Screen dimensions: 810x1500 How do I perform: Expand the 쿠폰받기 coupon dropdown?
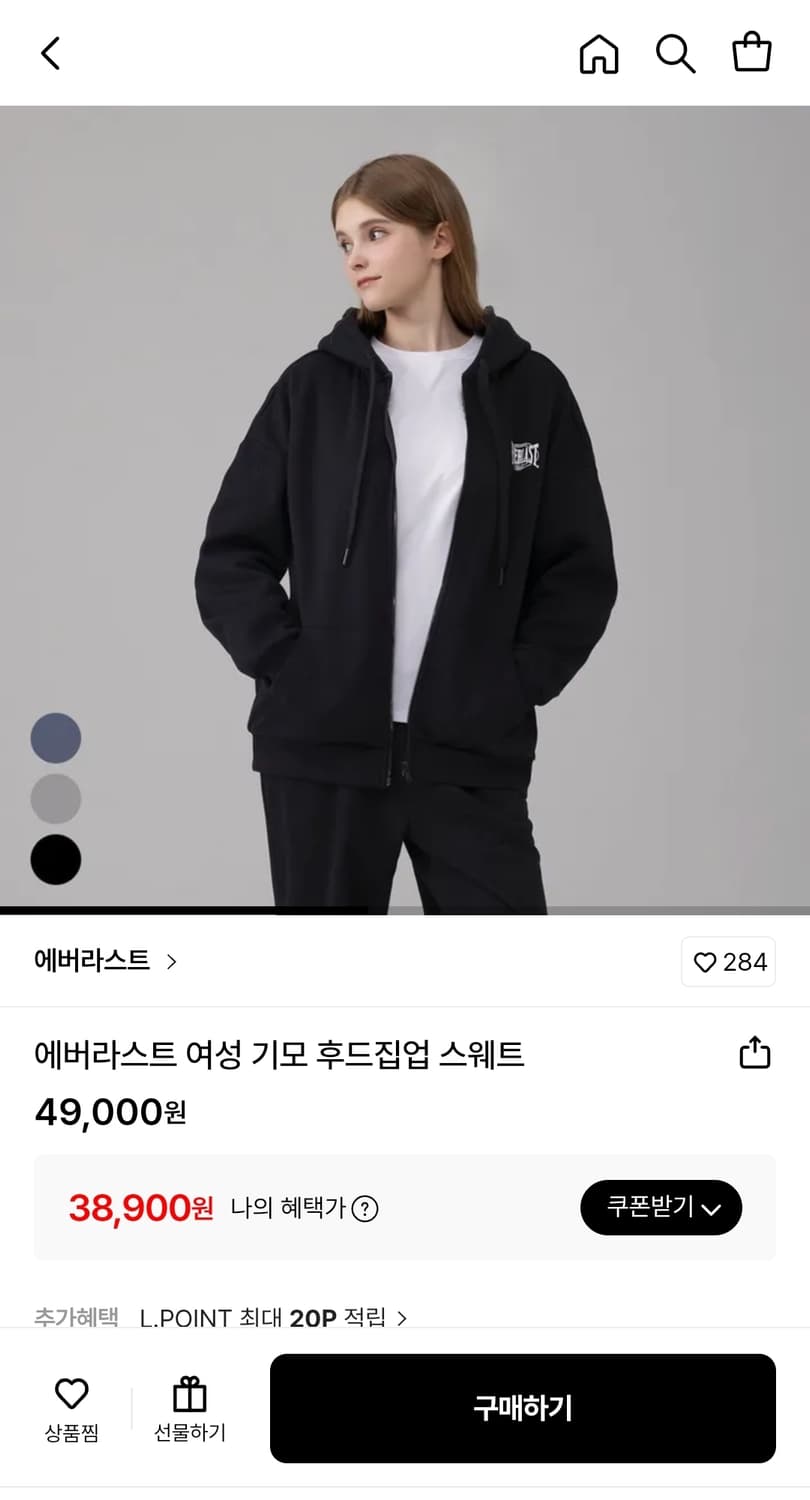coord(661,1207)
